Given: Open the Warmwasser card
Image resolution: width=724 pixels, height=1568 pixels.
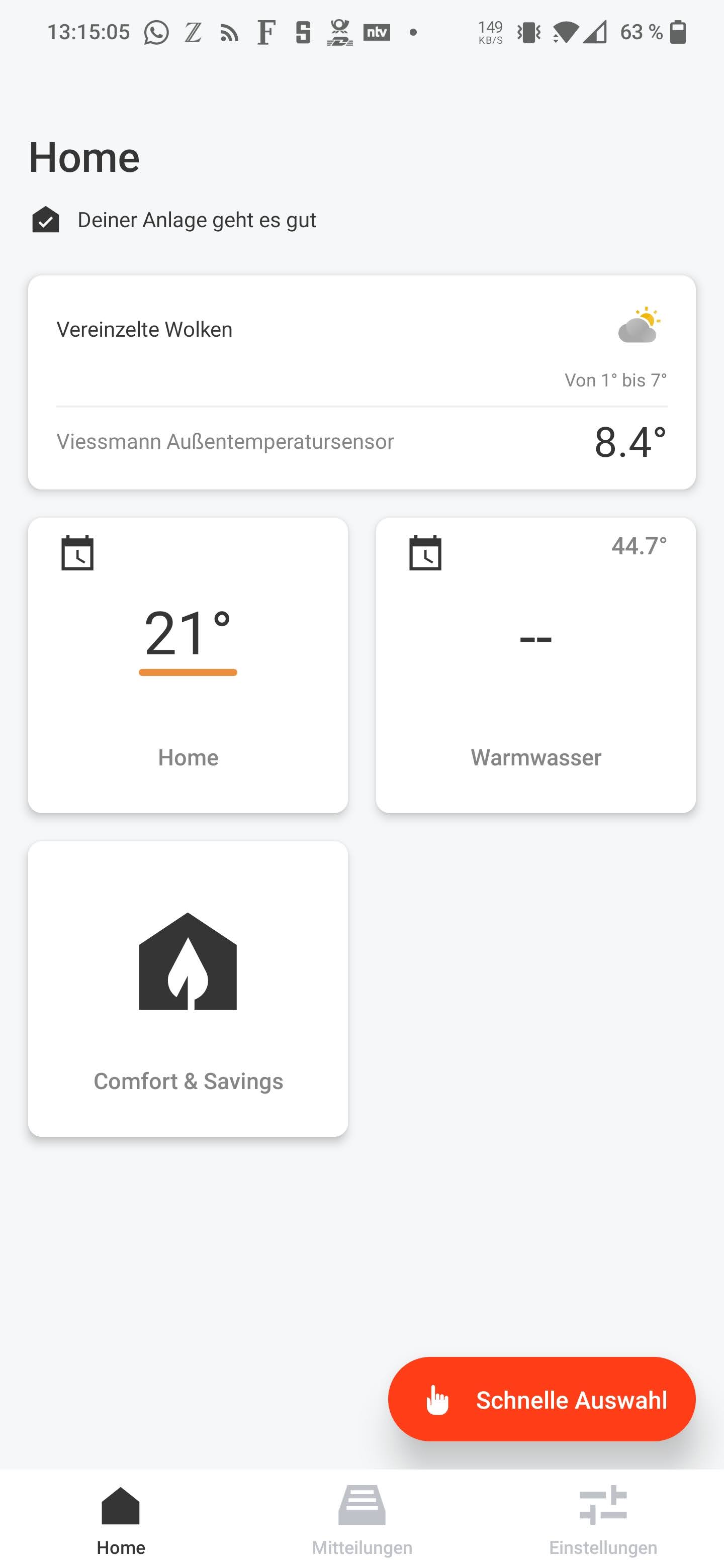Looking at the screenshot, I should (535, 665).
